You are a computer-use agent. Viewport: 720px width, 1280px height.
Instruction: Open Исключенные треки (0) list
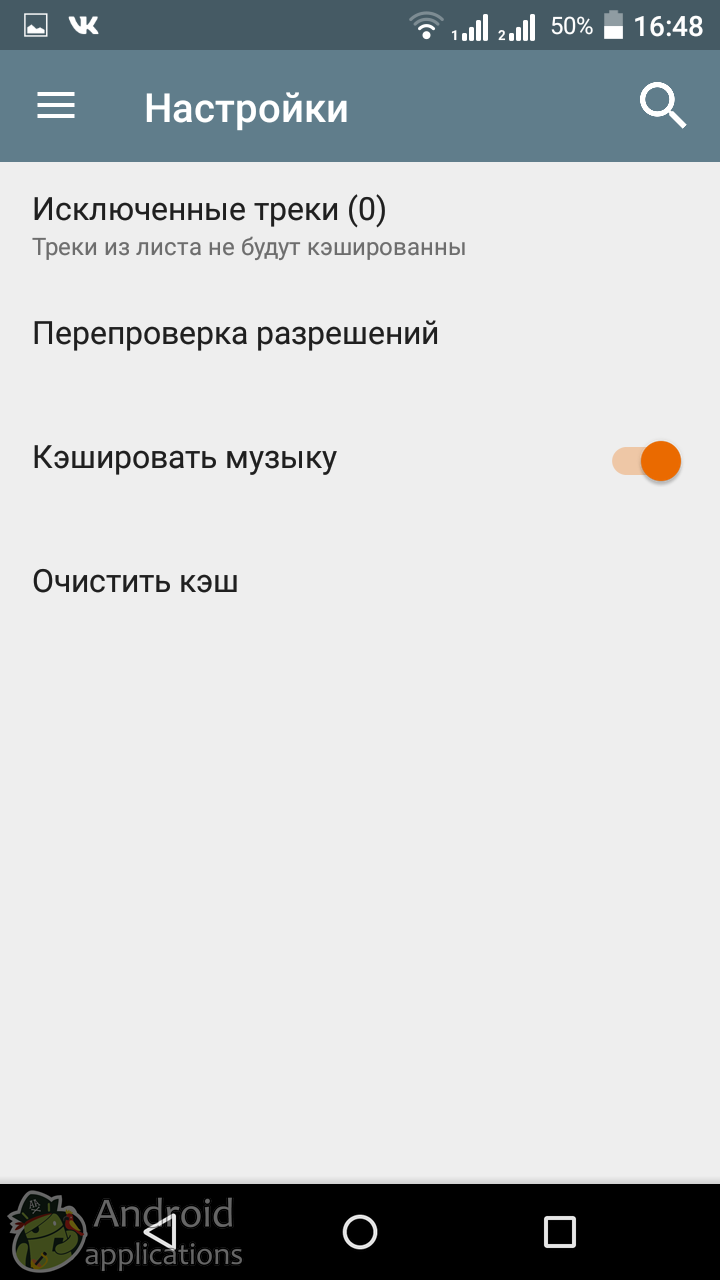point(360,226)
